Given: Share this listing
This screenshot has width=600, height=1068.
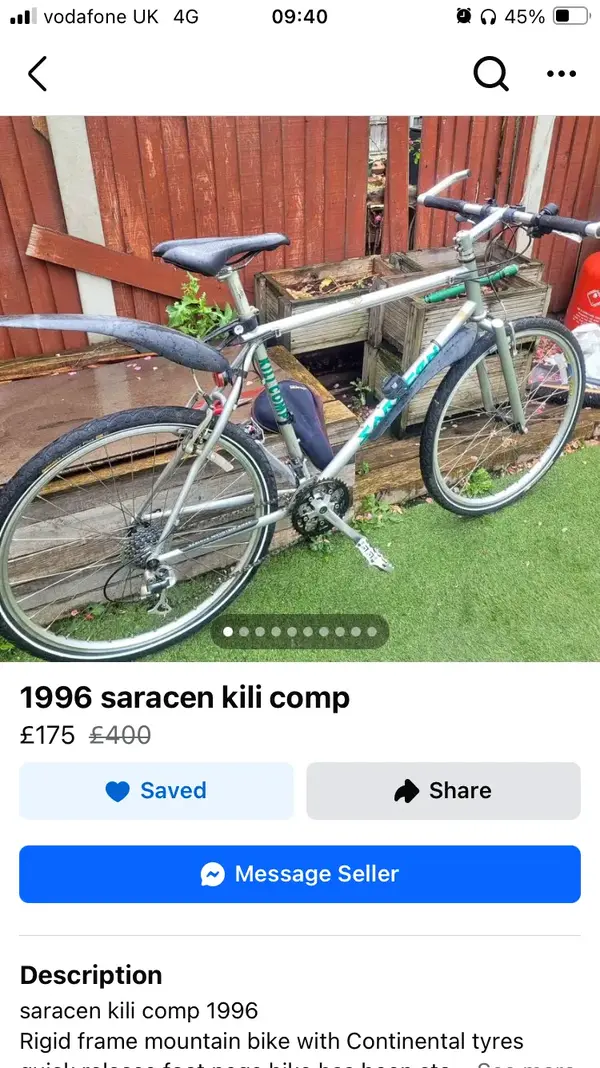Looking at the screenshot, I should tap(443, 791).
